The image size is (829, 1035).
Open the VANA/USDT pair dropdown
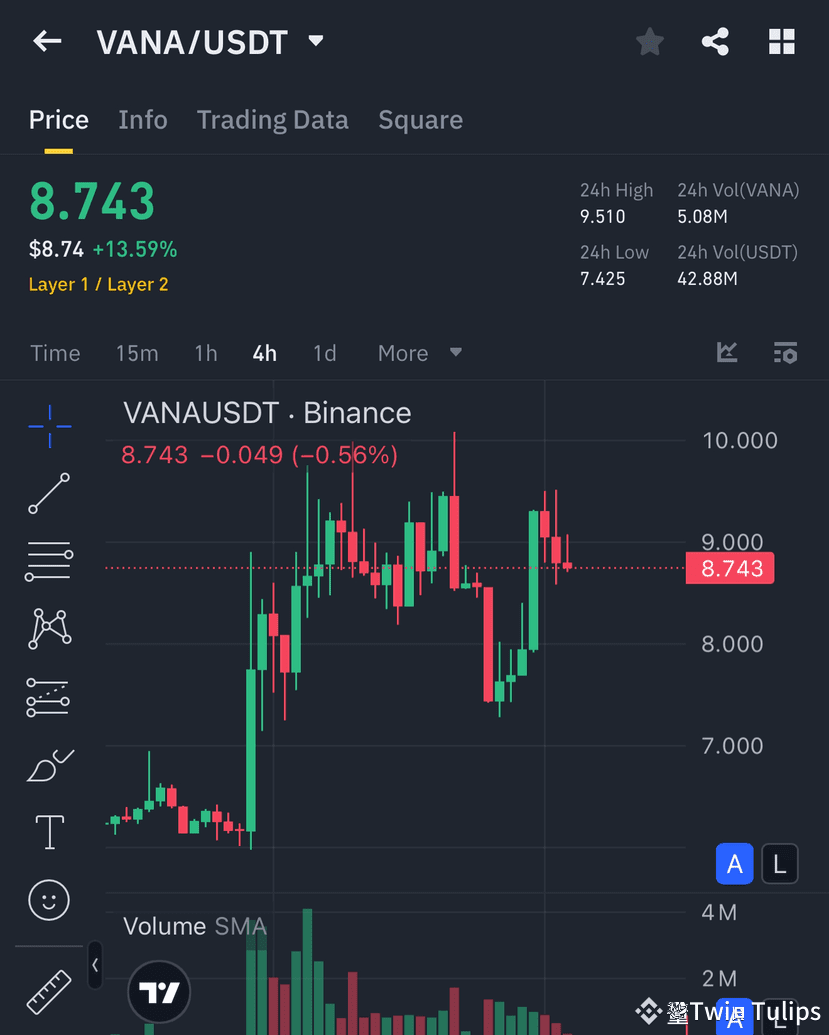[315, 41]
